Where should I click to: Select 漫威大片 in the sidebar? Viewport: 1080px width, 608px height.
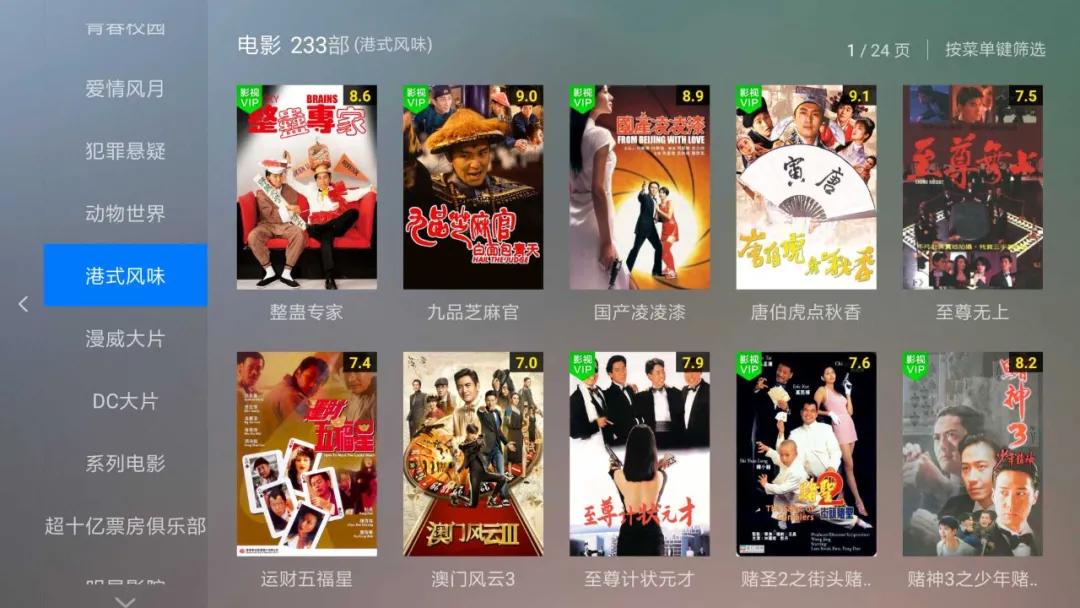(x=125, y=339)
